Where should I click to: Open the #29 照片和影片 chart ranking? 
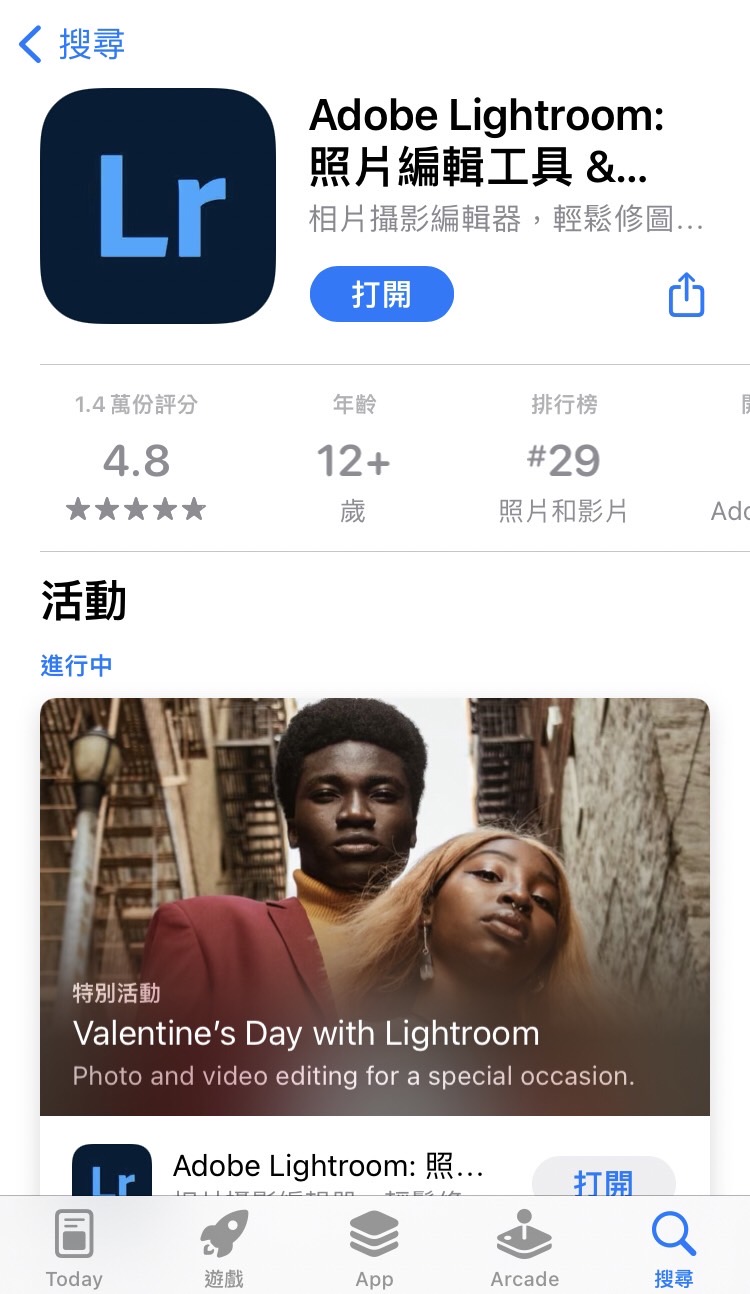563,460
